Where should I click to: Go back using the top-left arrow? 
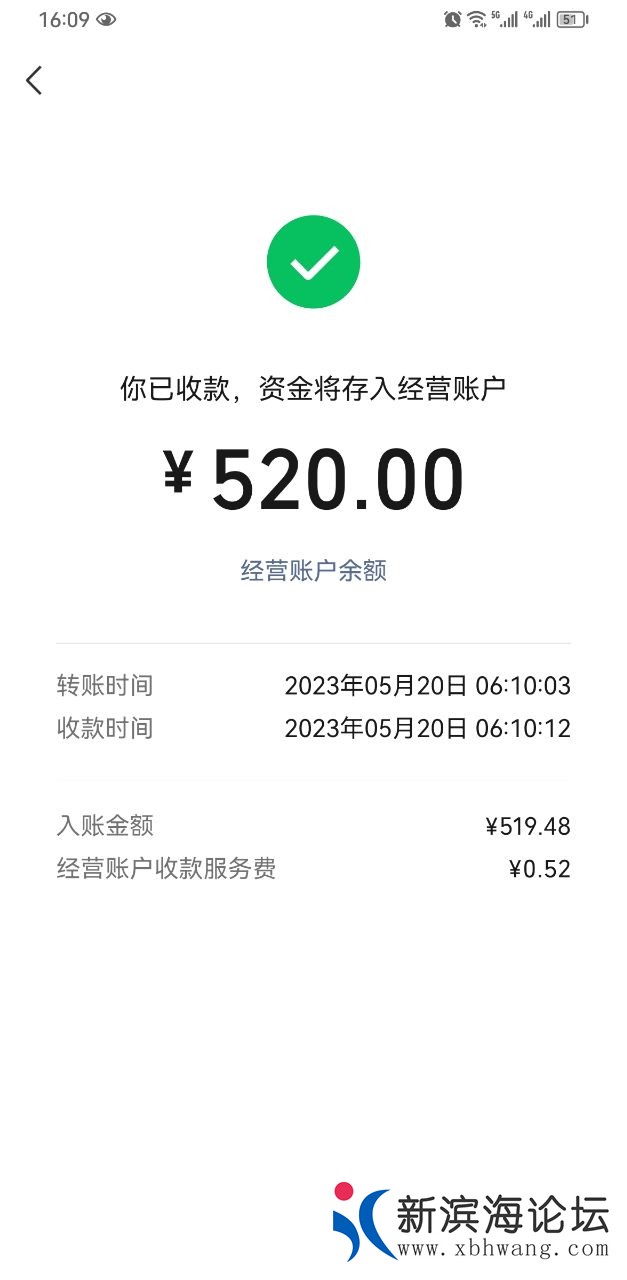coord(34,80)
